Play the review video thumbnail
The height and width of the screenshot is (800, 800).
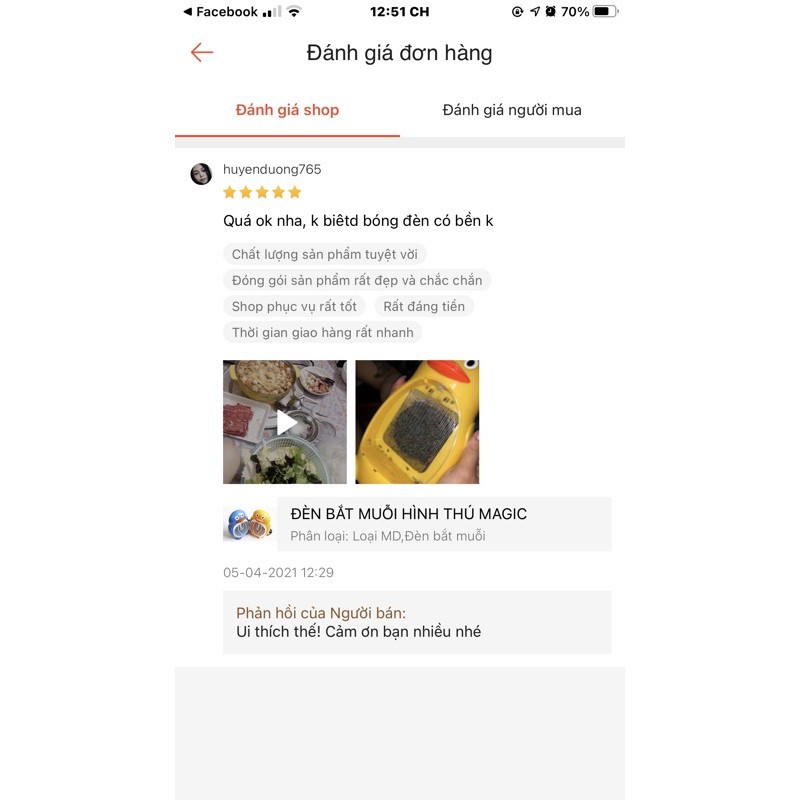pyautogui.click(x=285, y=422)
